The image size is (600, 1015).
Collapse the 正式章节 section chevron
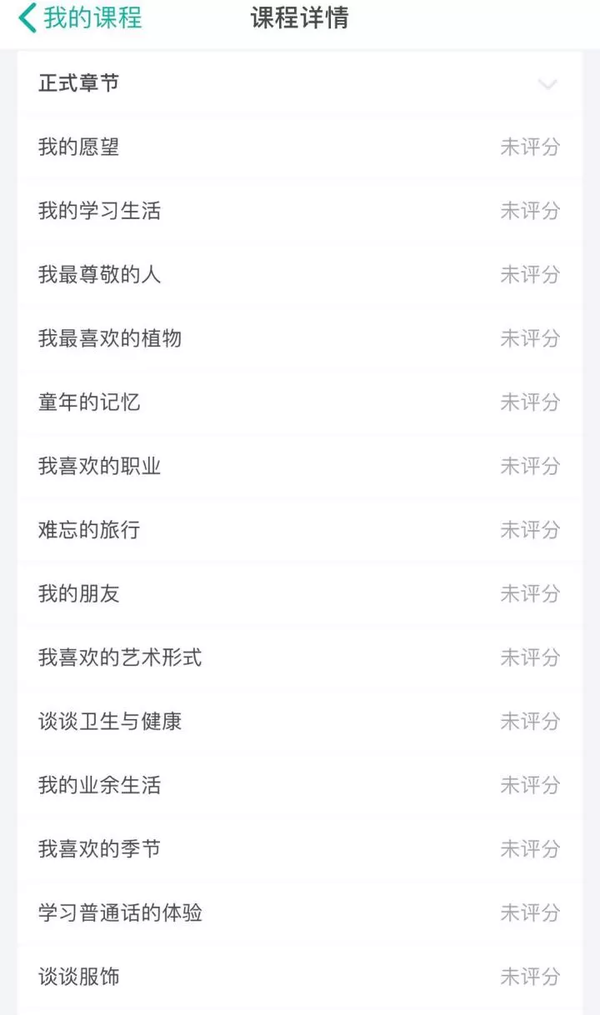(547, 84)
